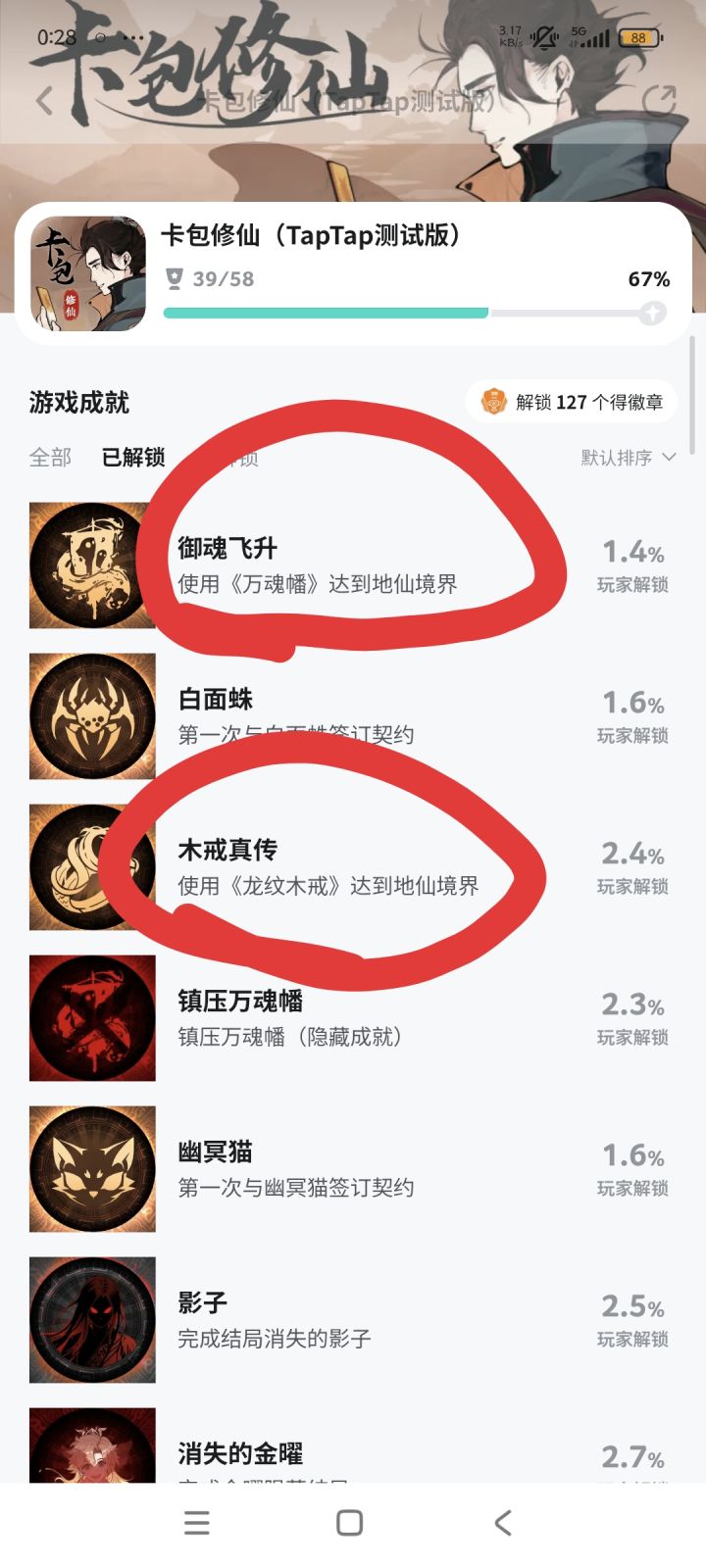This screenshot has height=1568, width=706.
Task: Open the 御魂飞升 achievement badge icon
Action: (x=92, y=564)
